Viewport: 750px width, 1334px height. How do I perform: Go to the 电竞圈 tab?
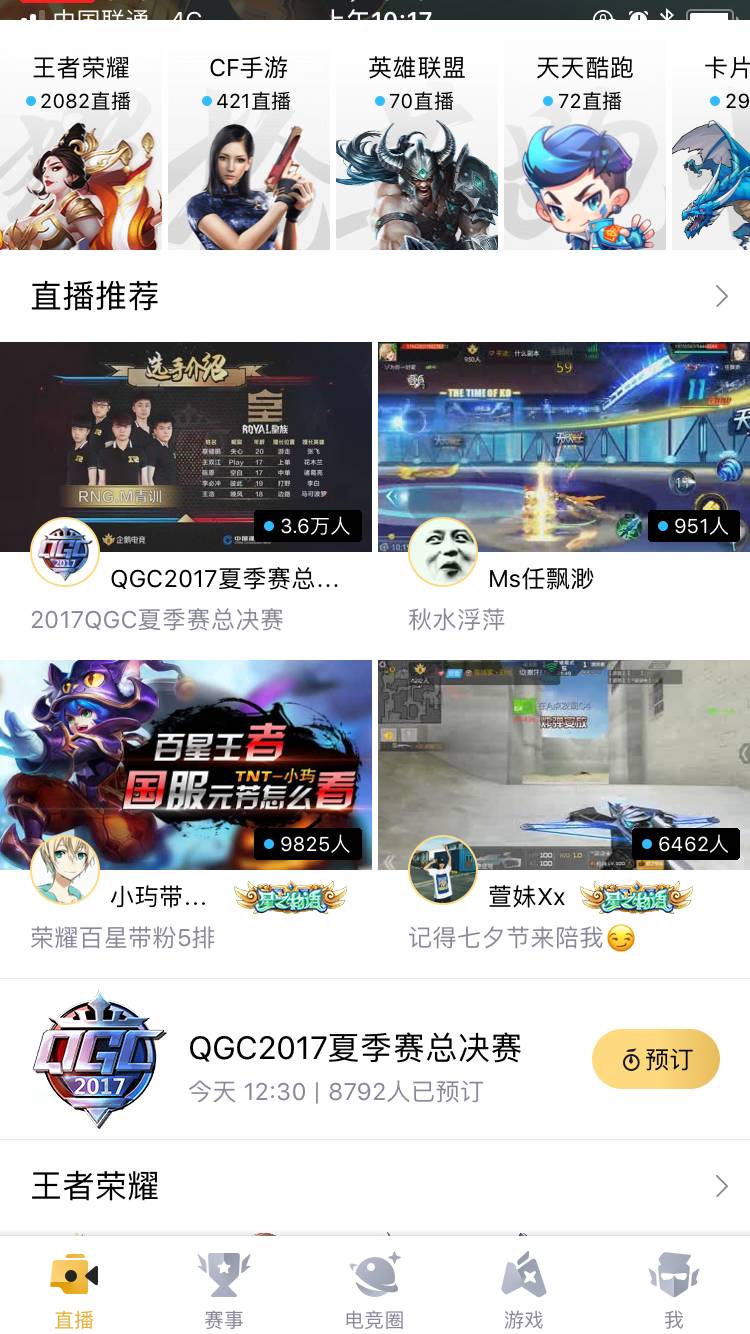tap(375, 1291)
